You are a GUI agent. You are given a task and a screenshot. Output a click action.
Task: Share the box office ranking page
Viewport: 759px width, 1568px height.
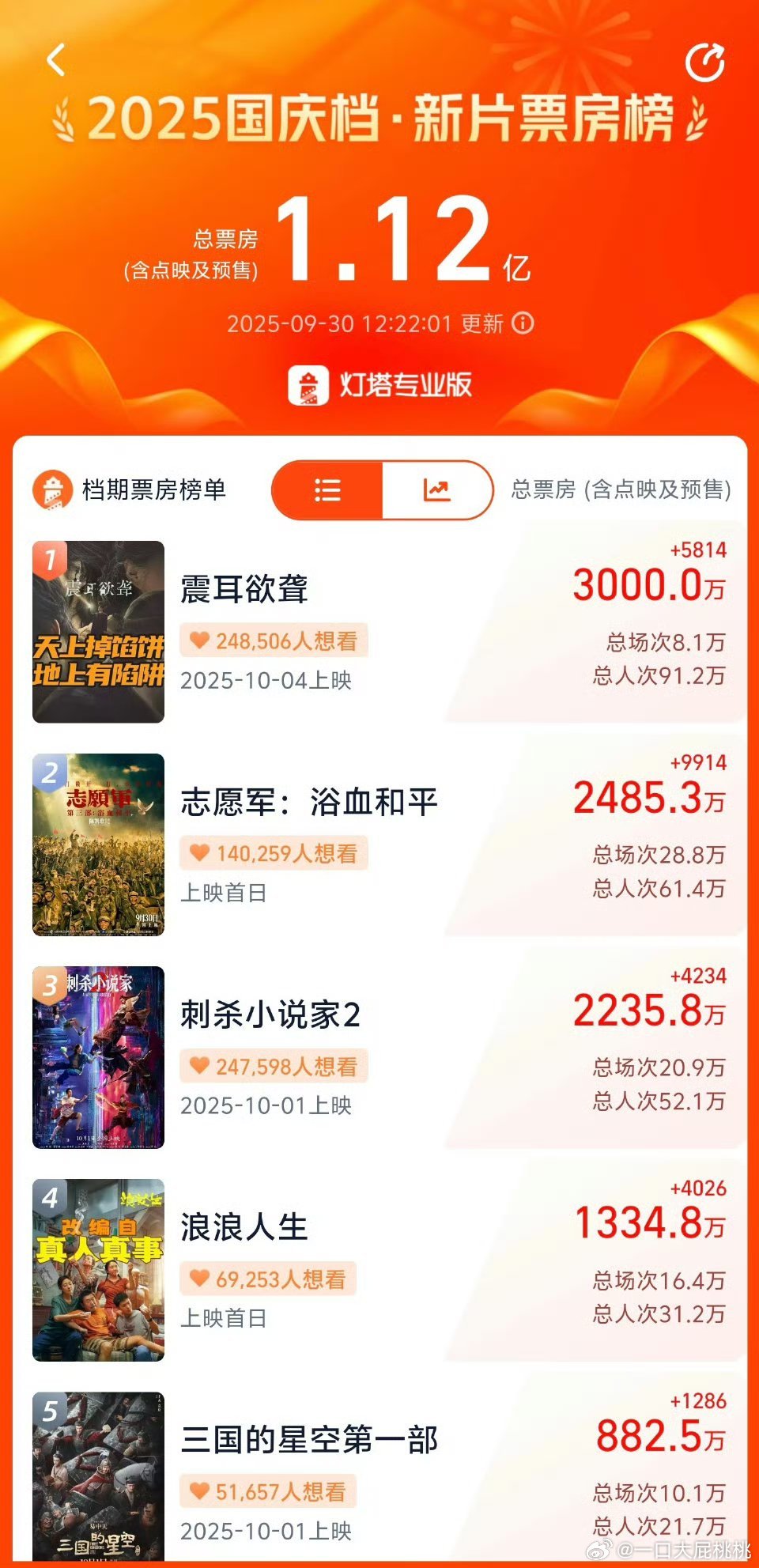[x=704, y=63]
